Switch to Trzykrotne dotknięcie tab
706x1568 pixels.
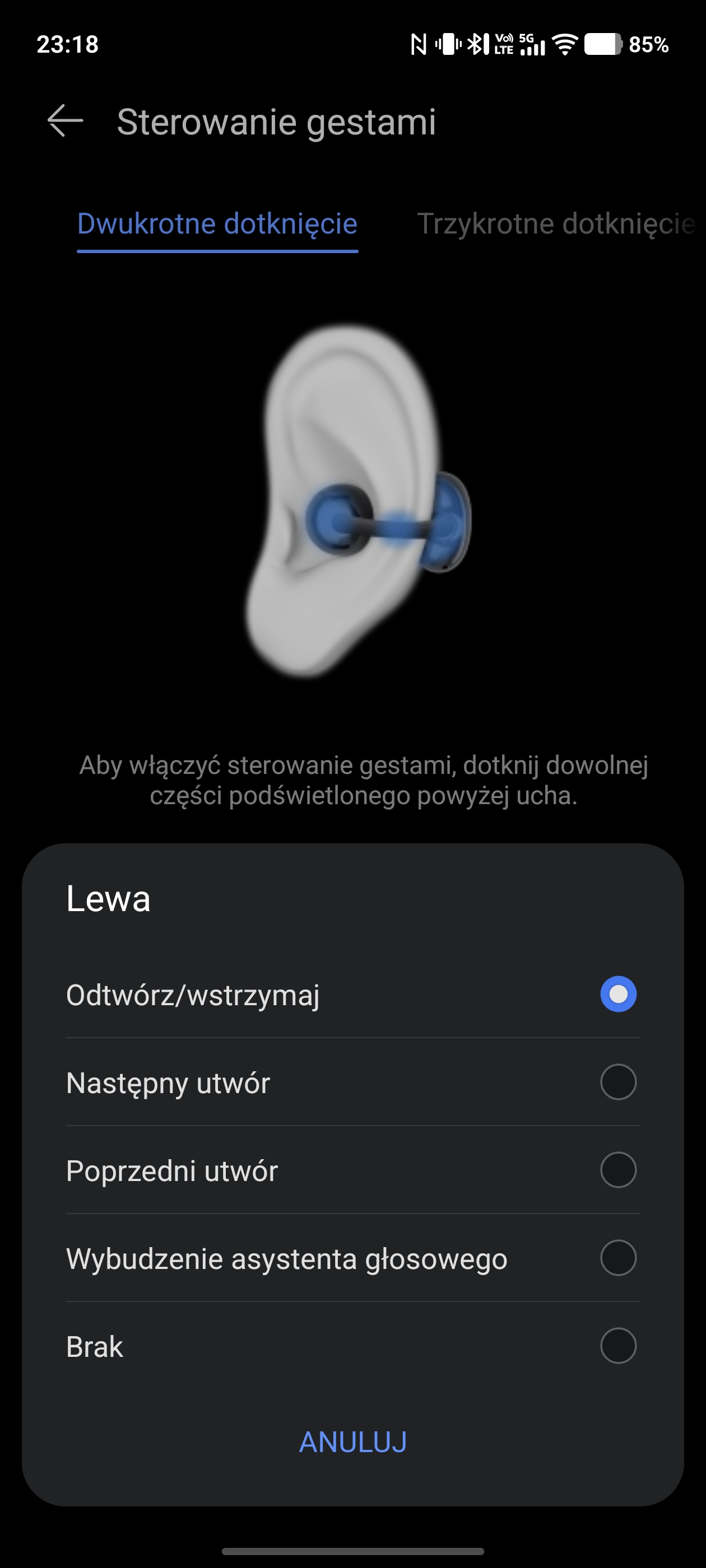point(555,223)
